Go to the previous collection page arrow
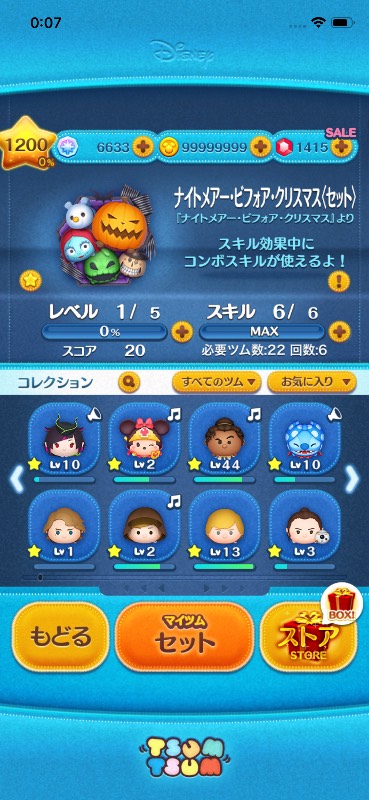369x800 pixels. point(17,480)
